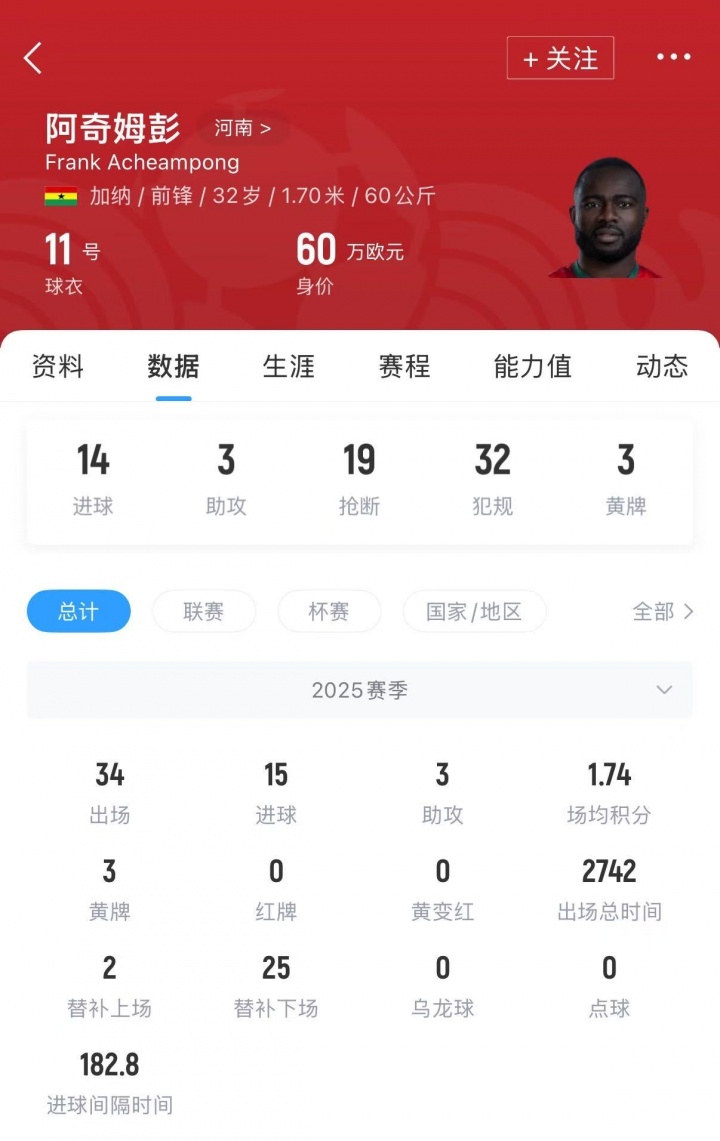Viewport: 720px width, 1141px height.
Task: Follow the player with the 关注 button
Action: click(560, 59)
